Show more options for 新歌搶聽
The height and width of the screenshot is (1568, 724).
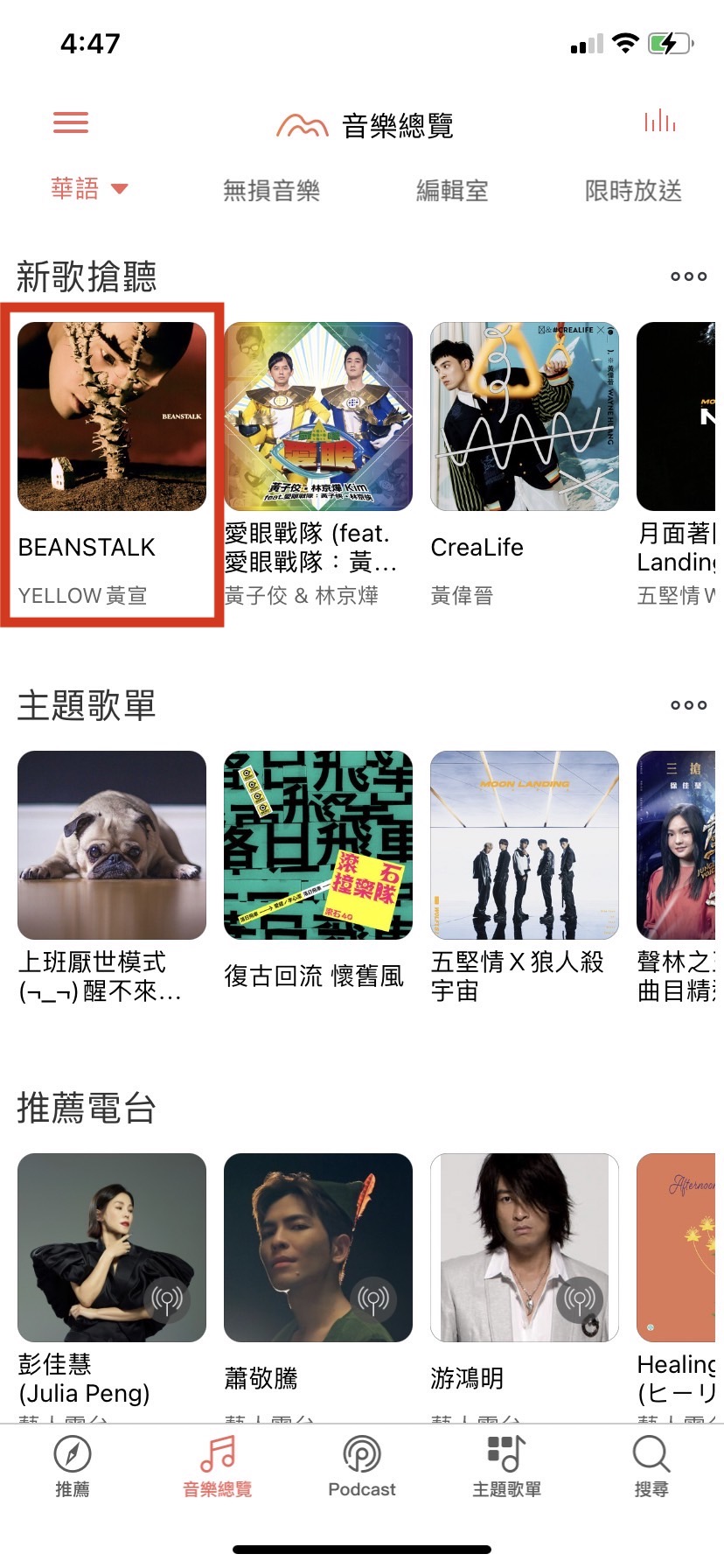(688, 276)
